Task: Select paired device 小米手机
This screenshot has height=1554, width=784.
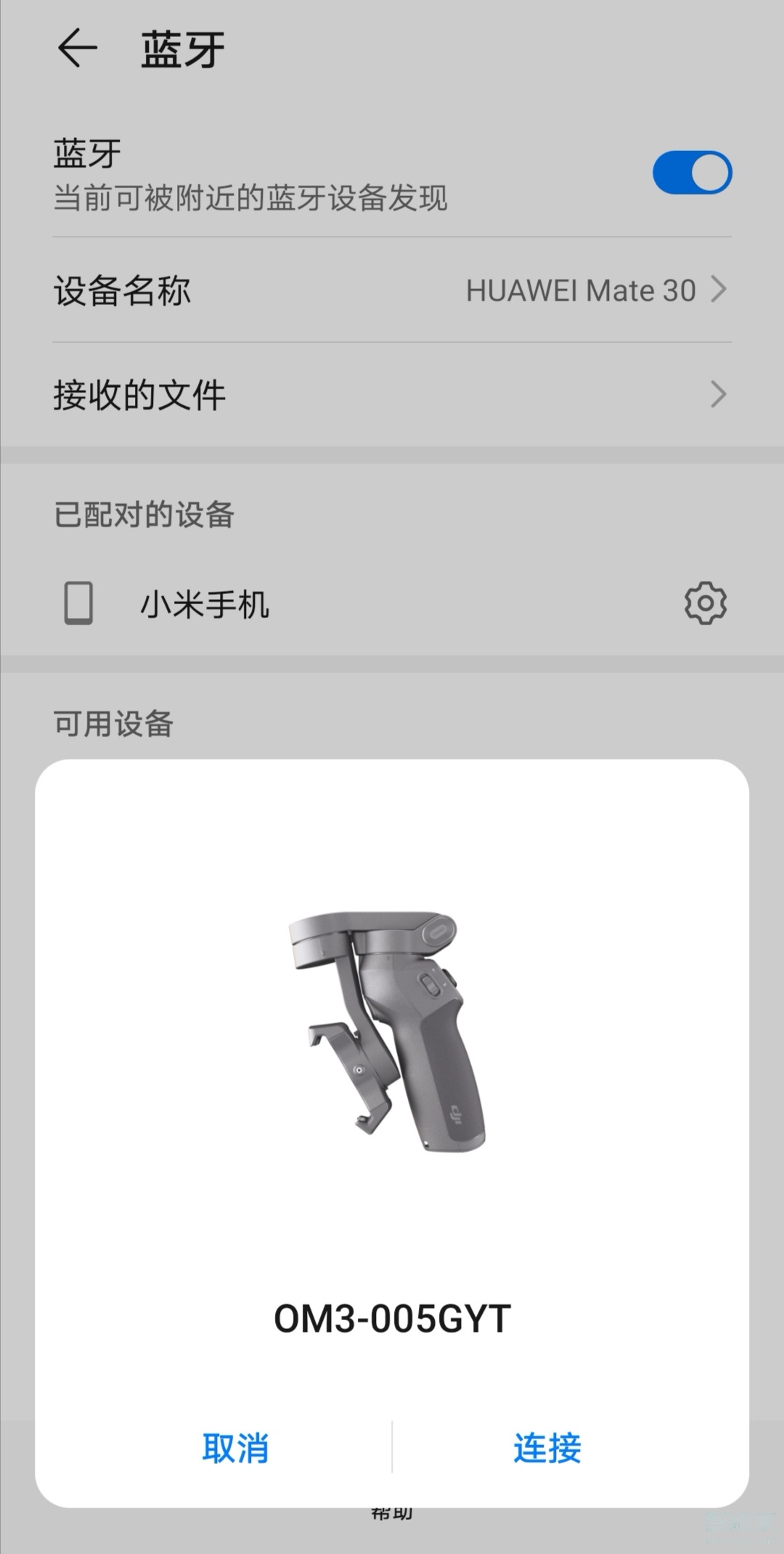Action: pos(204,603)
